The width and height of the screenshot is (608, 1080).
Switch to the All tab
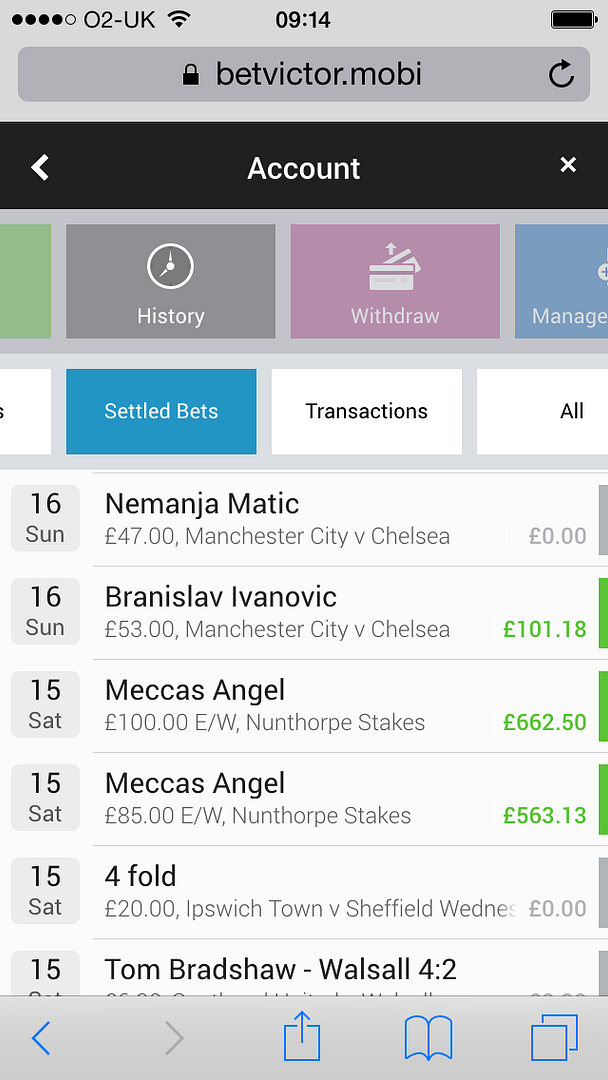543,411
